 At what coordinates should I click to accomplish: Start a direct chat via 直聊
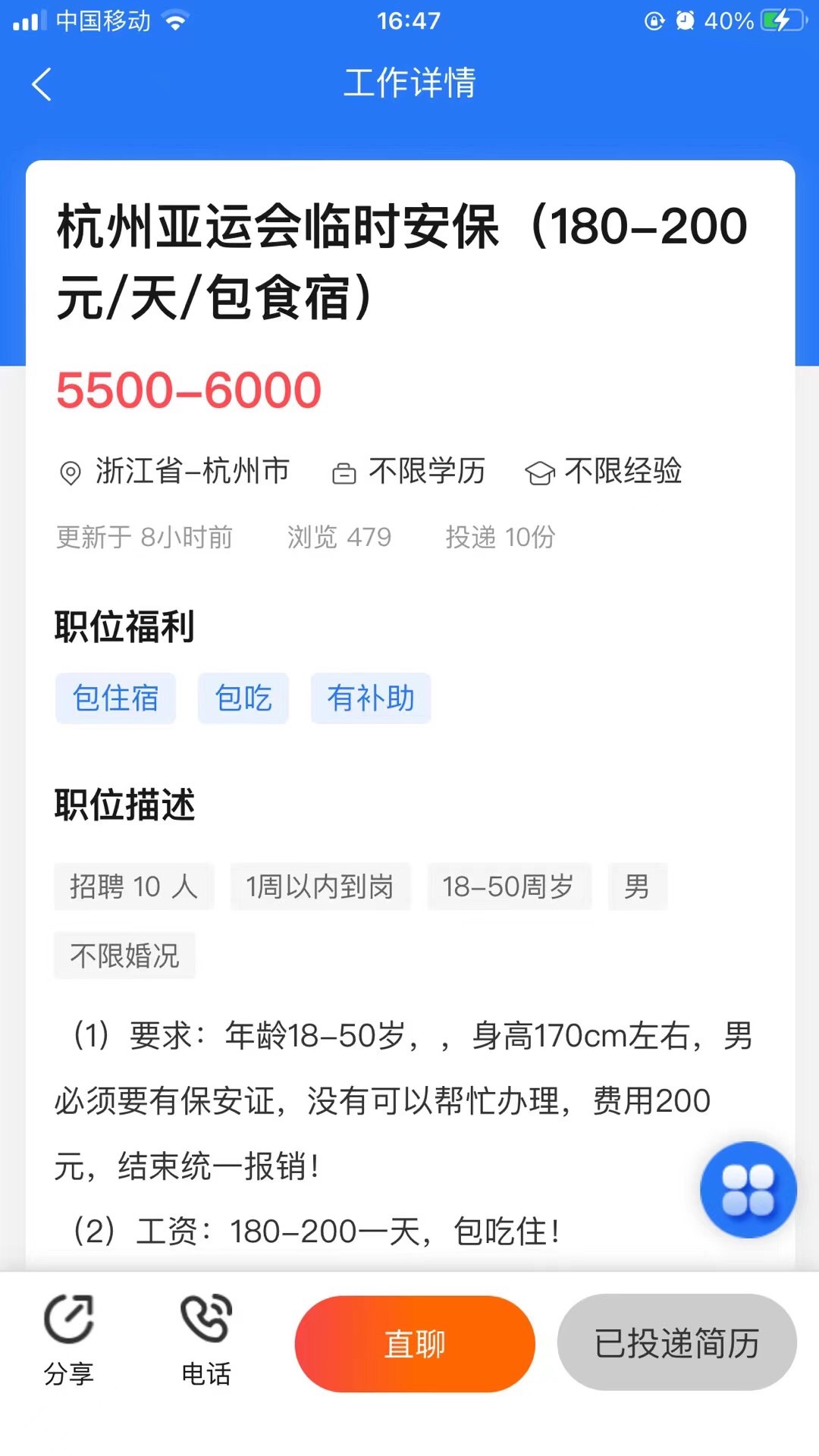(x=415, y=1344)
